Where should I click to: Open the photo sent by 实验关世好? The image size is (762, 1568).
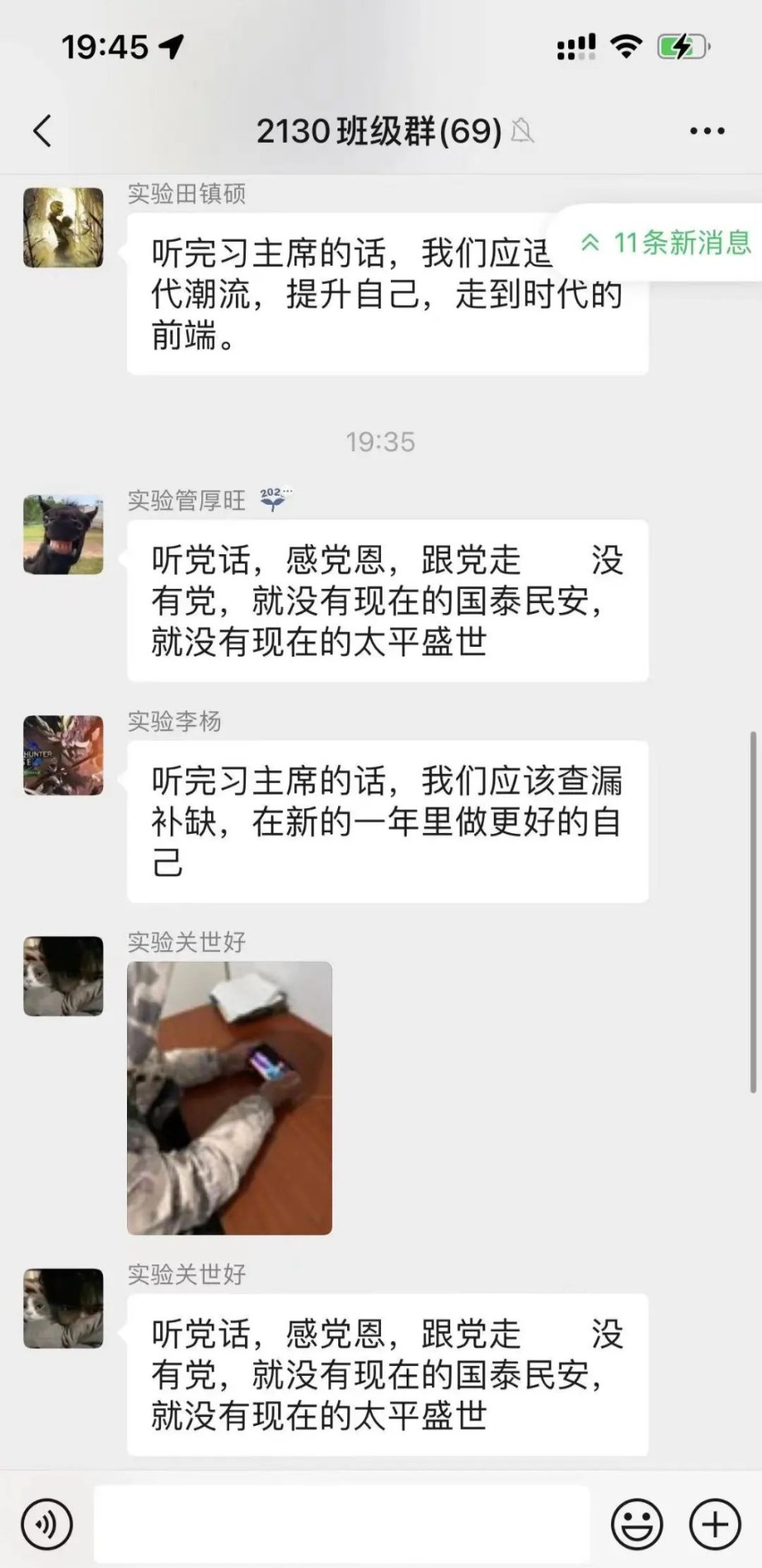(x=229, y=1097)
